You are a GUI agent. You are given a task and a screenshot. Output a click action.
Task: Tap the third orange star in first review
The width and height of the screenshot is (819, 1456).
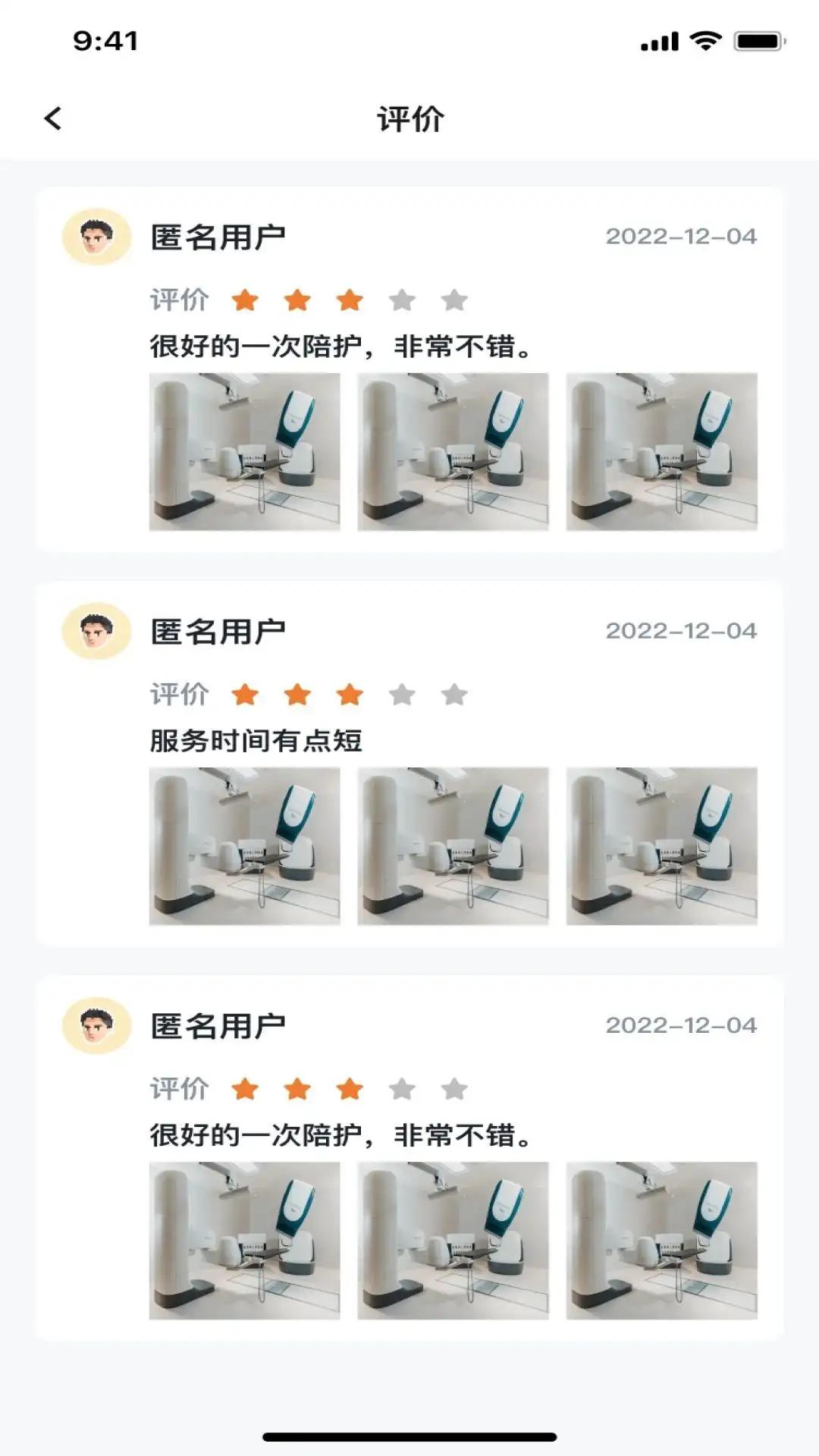349,300
